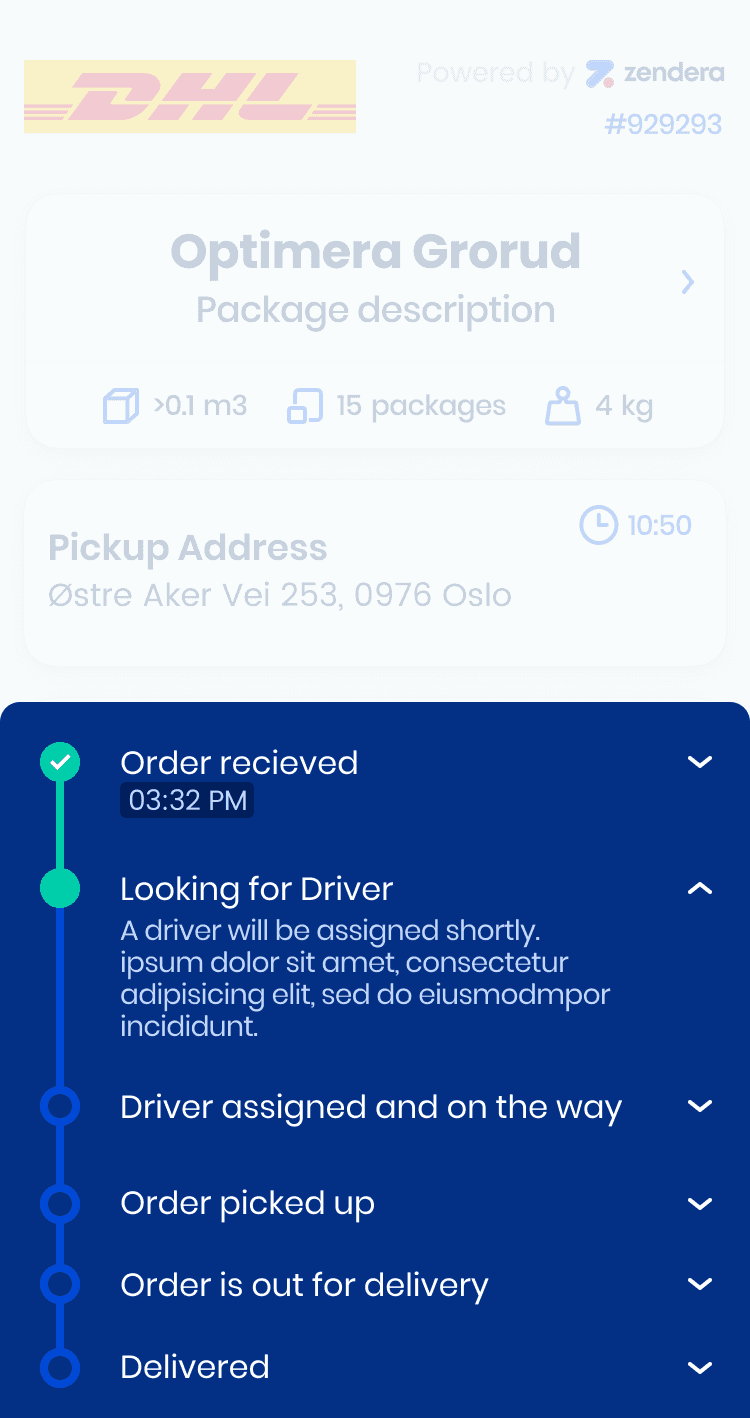Expand Driver assigned and on the way
The image size is (750, 1418).
coord(700,1106)
